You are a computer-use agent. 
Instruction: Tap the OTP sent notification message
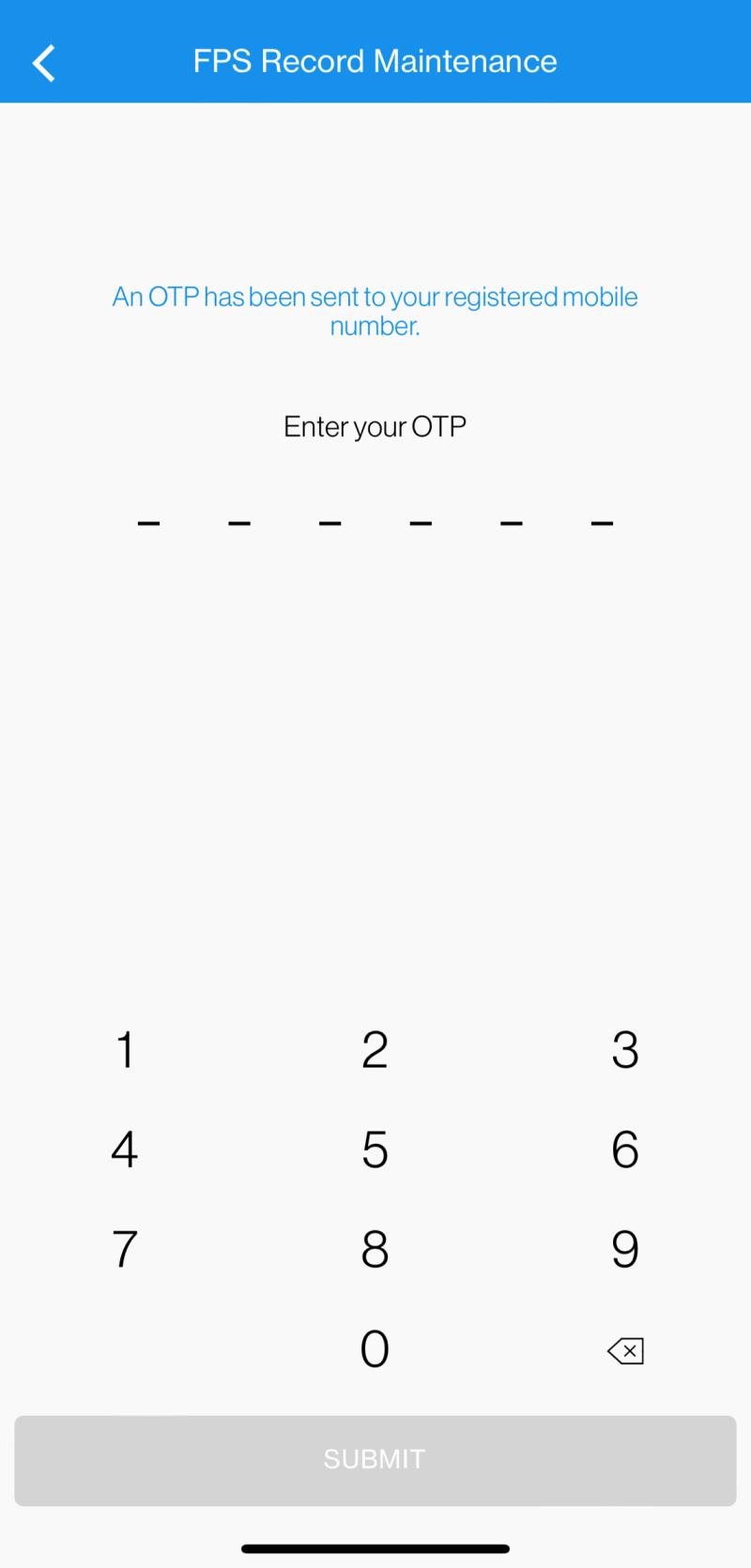[x=375, y=311]
